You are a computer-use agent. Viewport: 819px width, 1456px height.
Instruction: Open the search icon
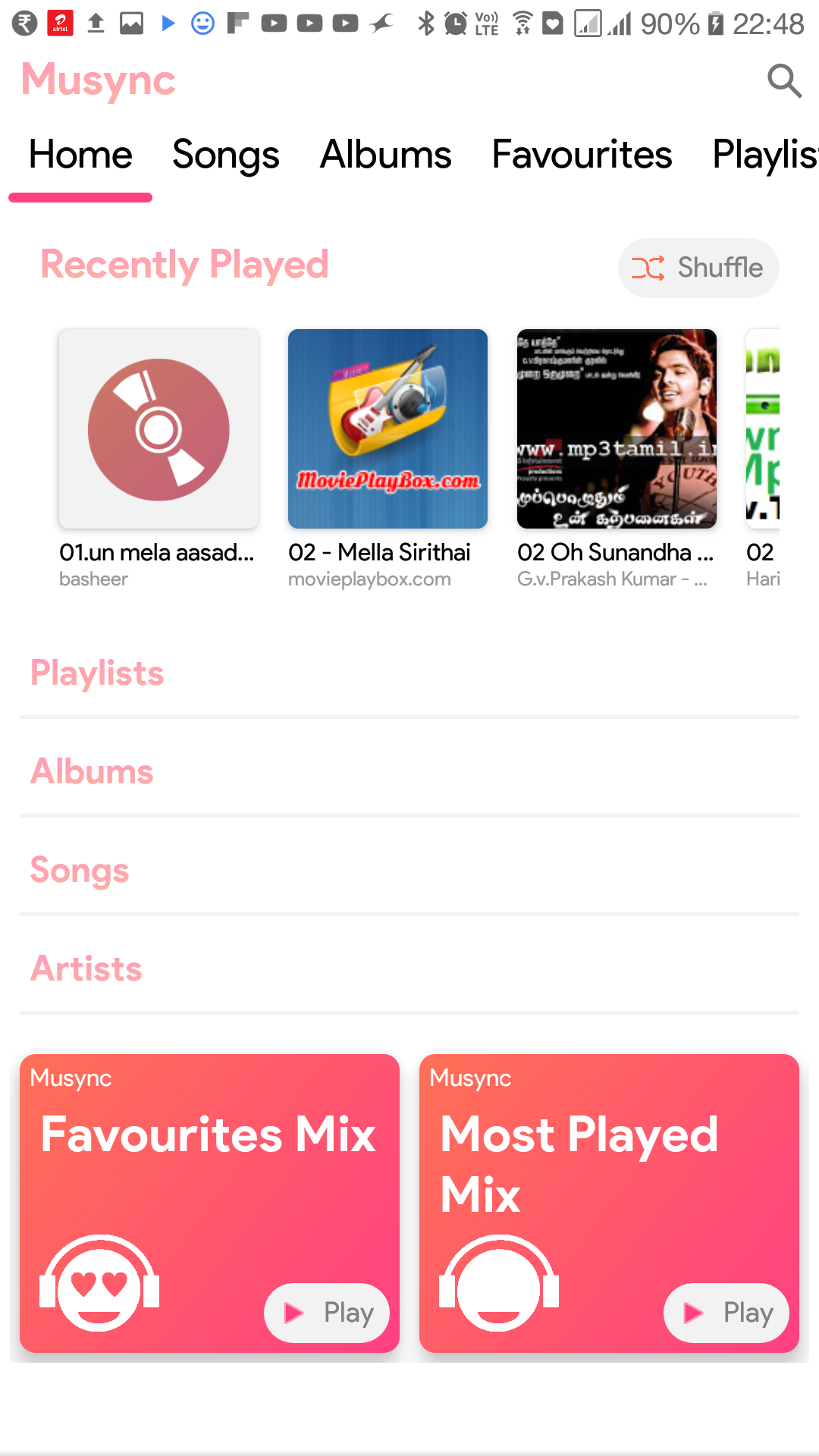click(784, 80)
